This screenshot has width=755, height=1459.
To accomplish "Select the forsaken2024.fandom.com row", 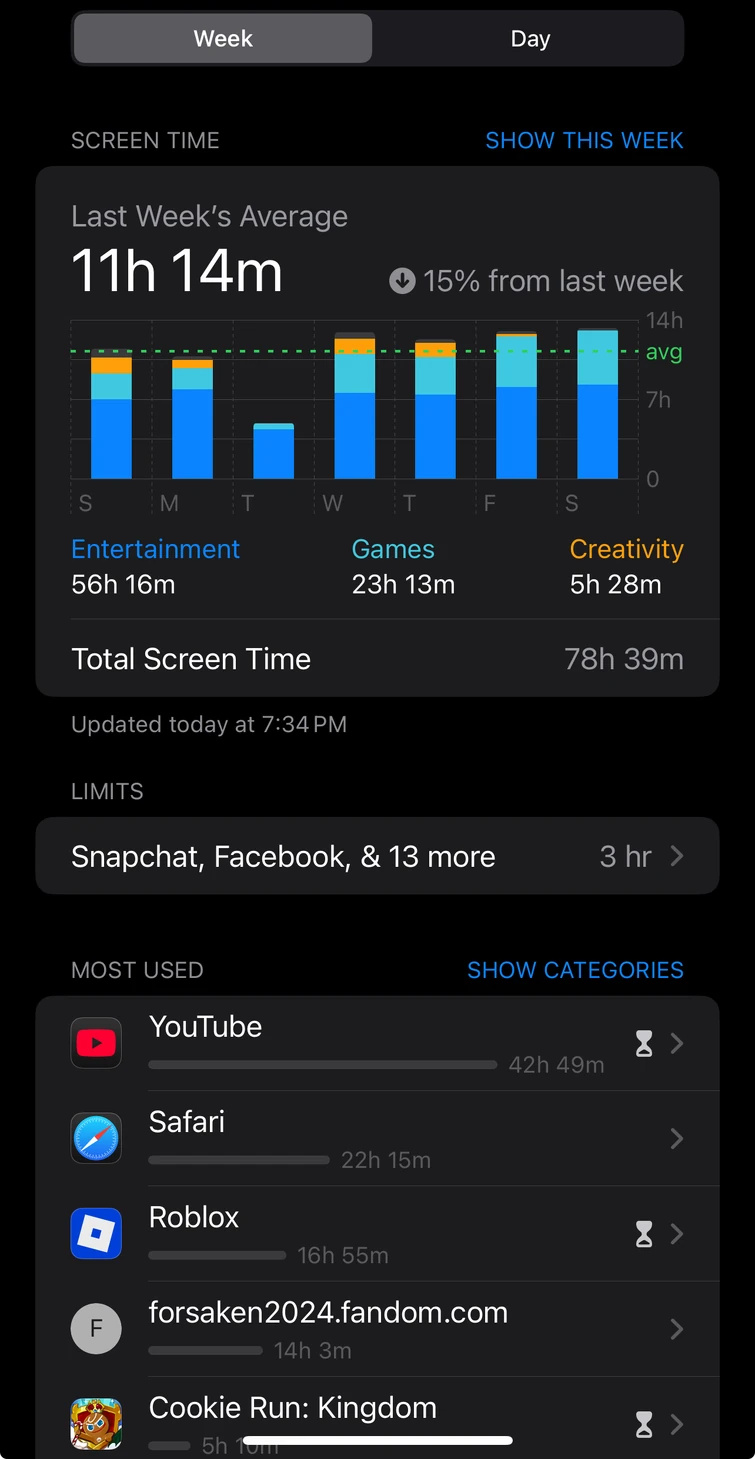I will (377, 1328).
